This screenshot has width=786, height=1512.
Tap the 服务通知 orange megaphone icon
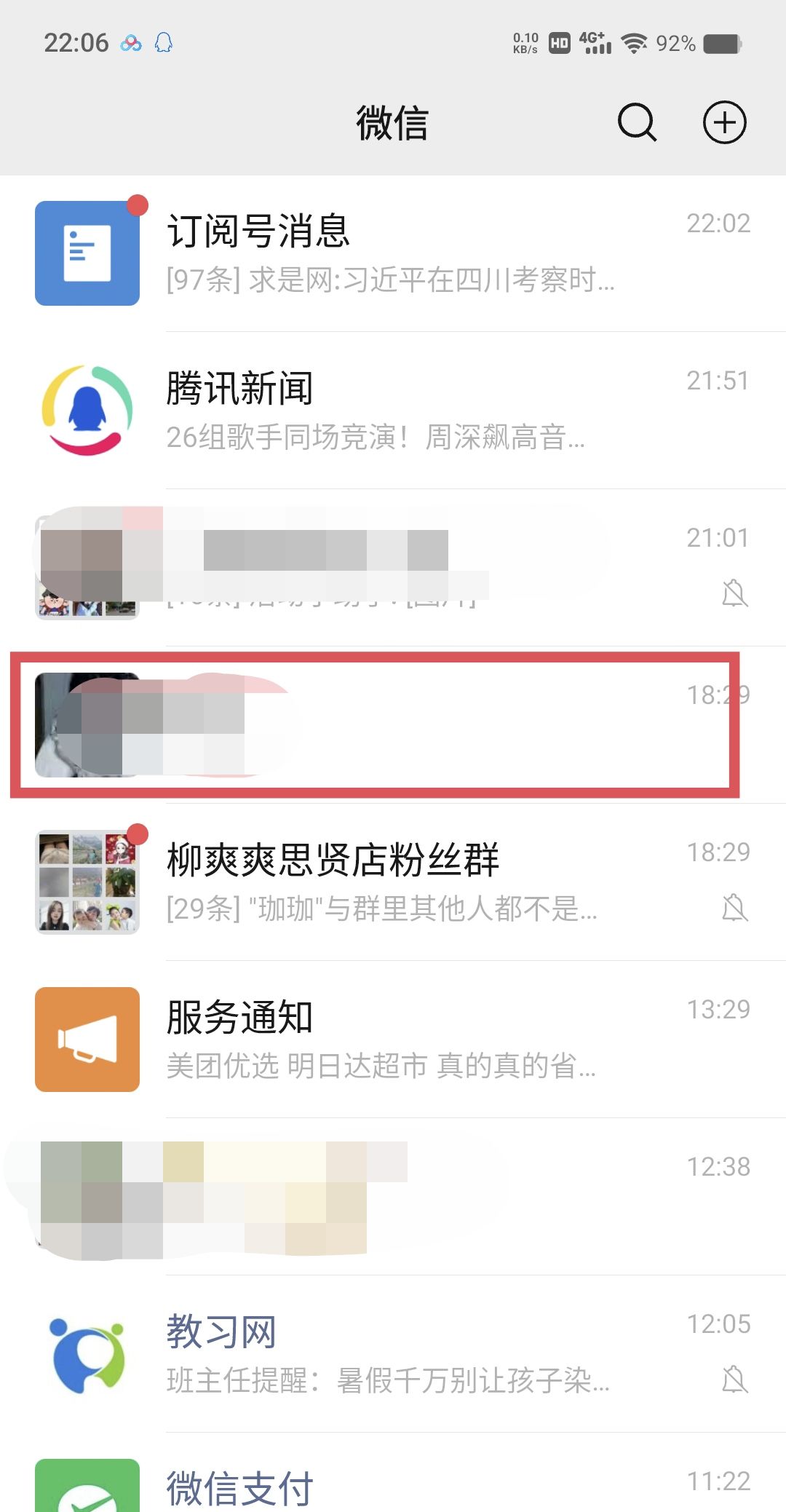(87, 1039)
